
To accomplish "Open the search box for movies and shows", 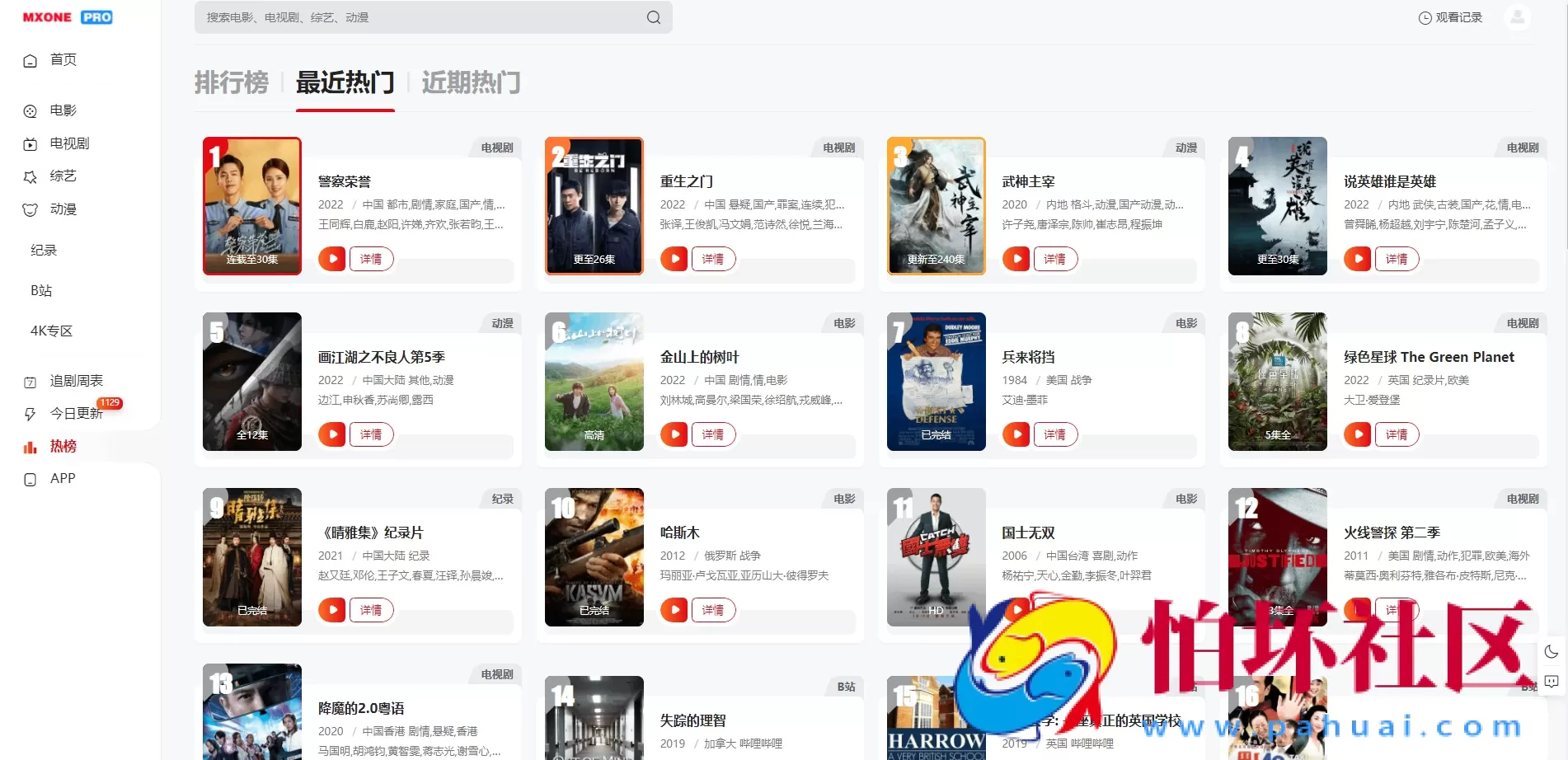I will click(x=420, y=17).
